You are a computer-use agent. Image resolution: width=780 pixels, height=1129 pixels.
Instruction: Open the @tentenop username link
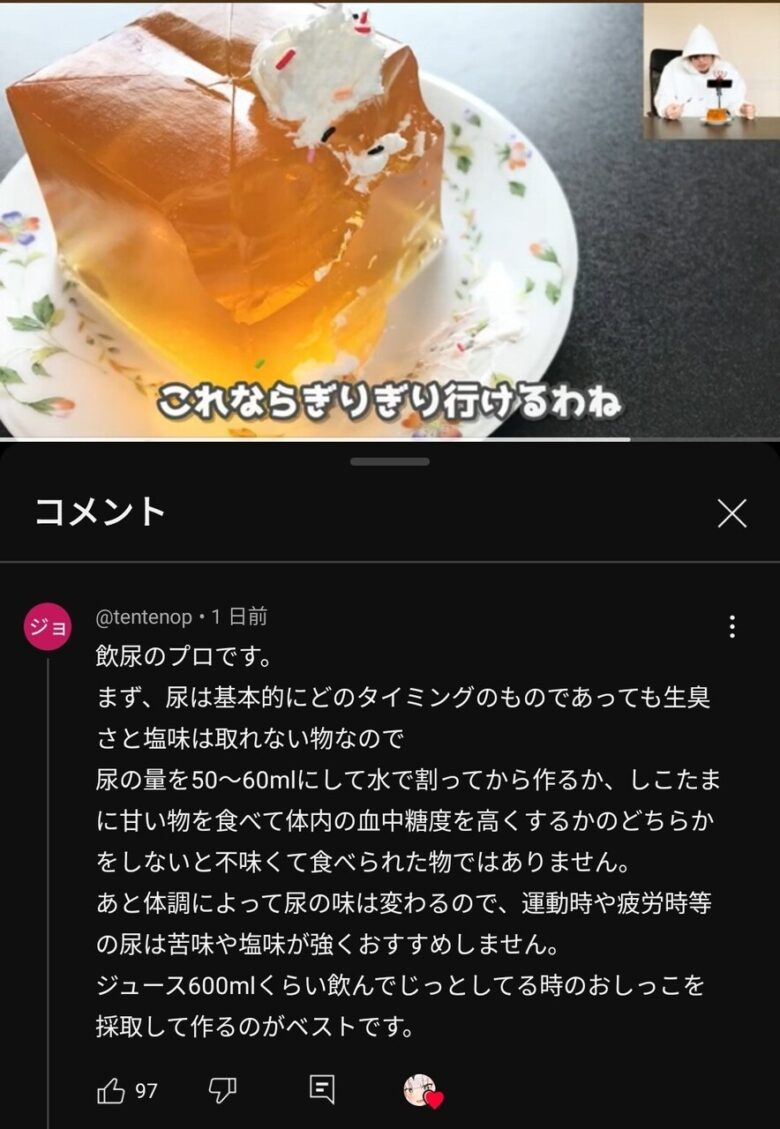[143, 617]
